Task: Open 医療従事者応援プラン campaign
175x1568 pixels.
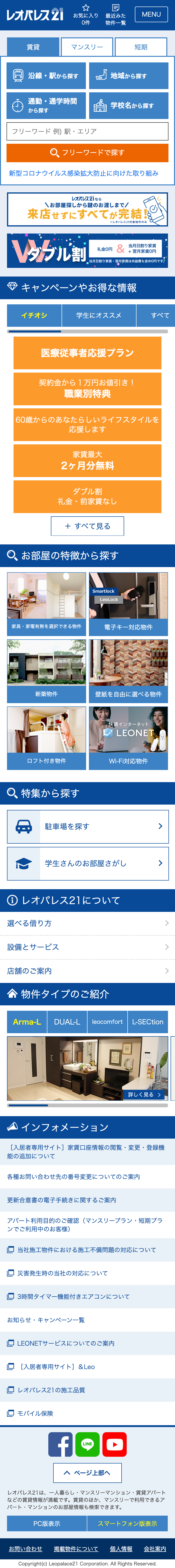Action: pyautogui.click(x=87, y=353)
